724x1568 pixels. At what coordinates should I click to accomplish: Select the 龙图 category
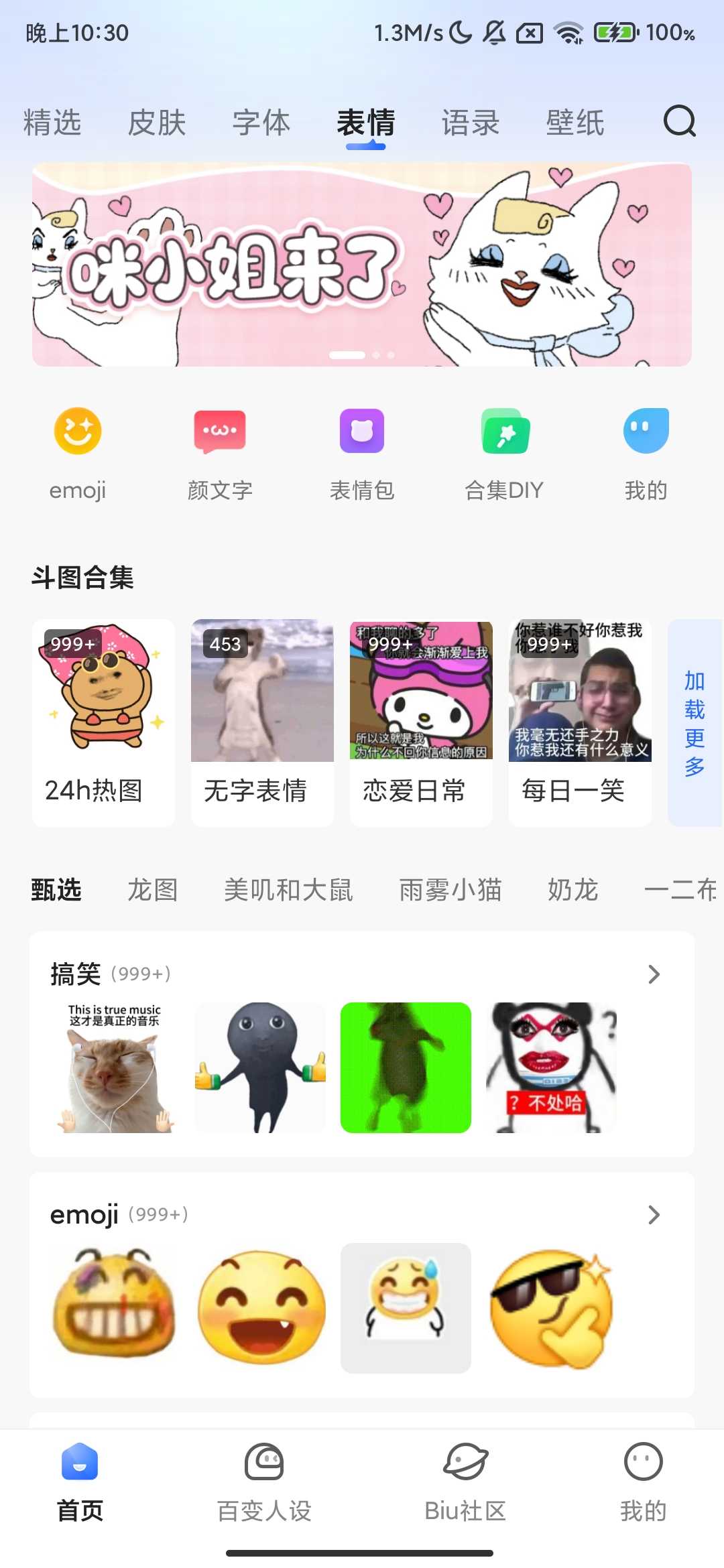153,890
